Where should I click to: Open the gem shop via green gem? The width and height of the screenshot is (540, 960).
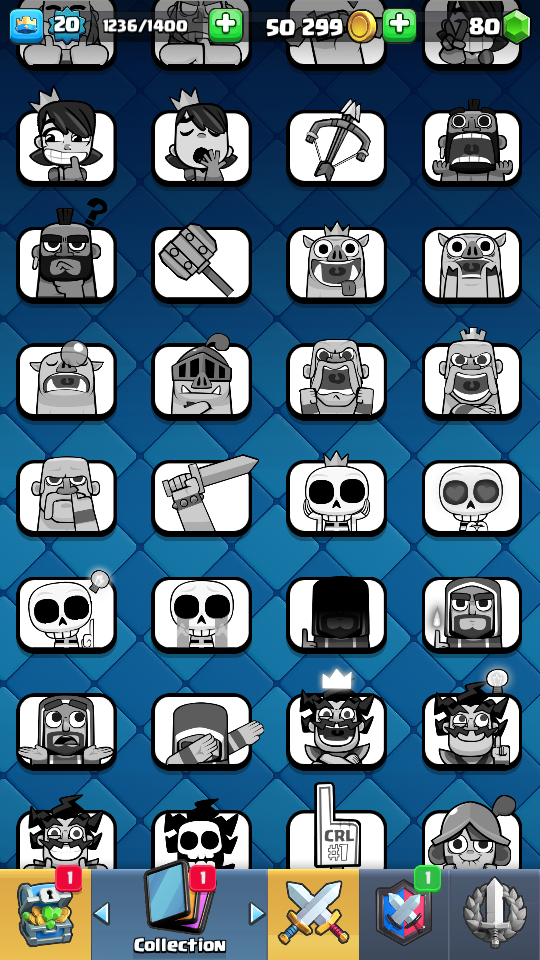[x=516, y=26]
